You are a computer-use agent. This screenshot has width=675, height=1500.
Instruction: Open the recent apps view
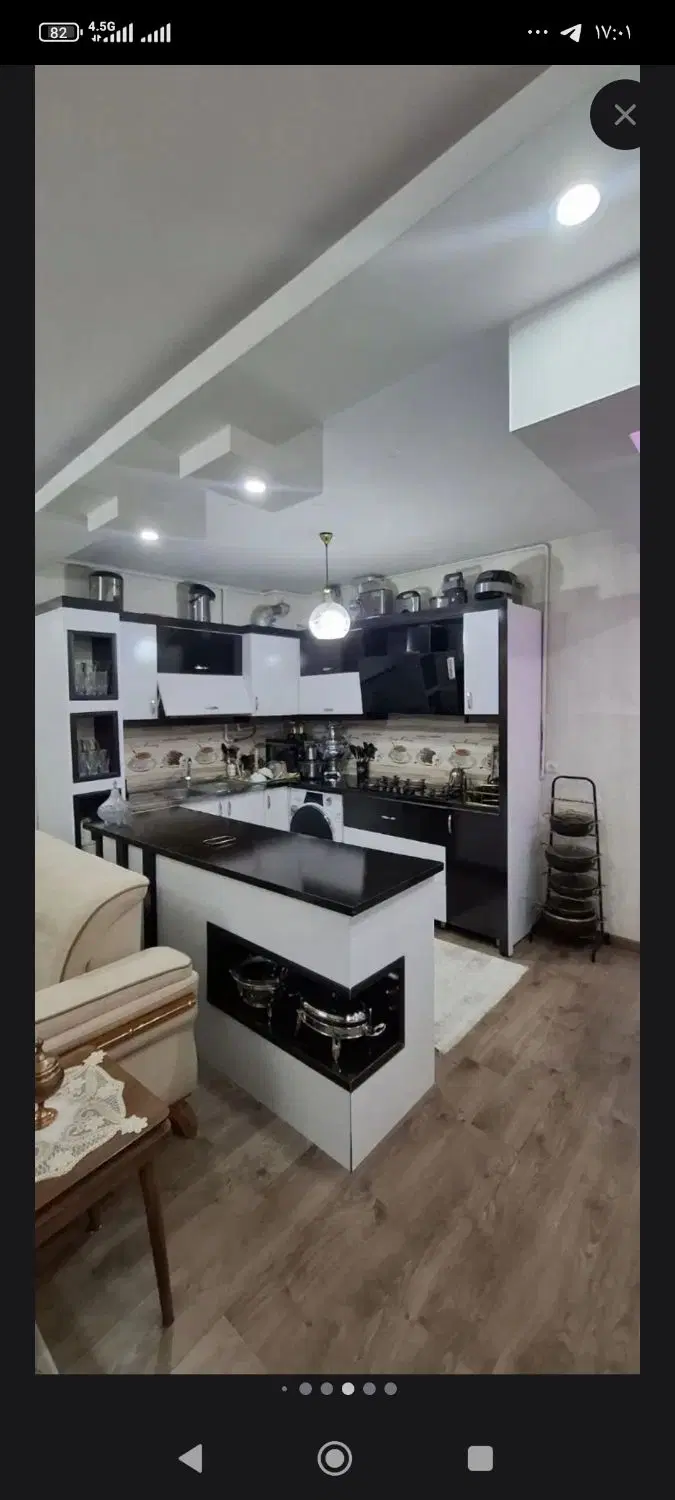click(x=480, y=1458)
